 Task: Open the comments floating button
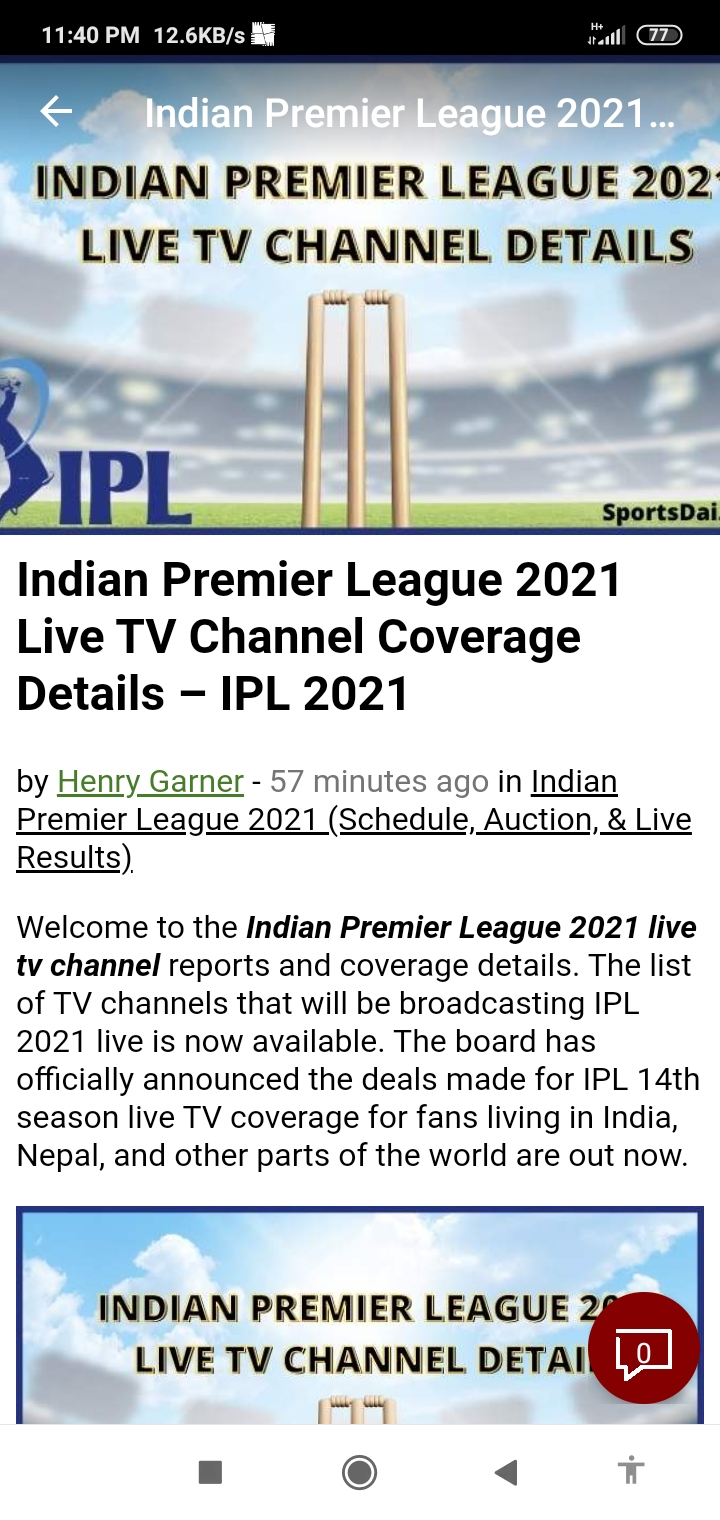643,1347
